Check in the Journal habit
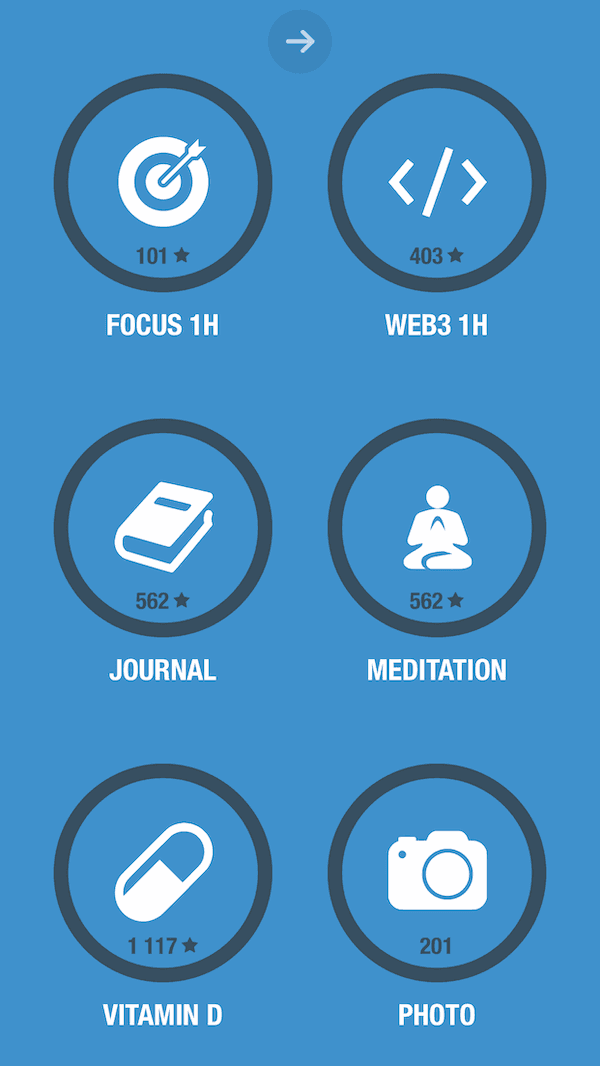Viewport: 600px width, 1066px height. (163, 528)
